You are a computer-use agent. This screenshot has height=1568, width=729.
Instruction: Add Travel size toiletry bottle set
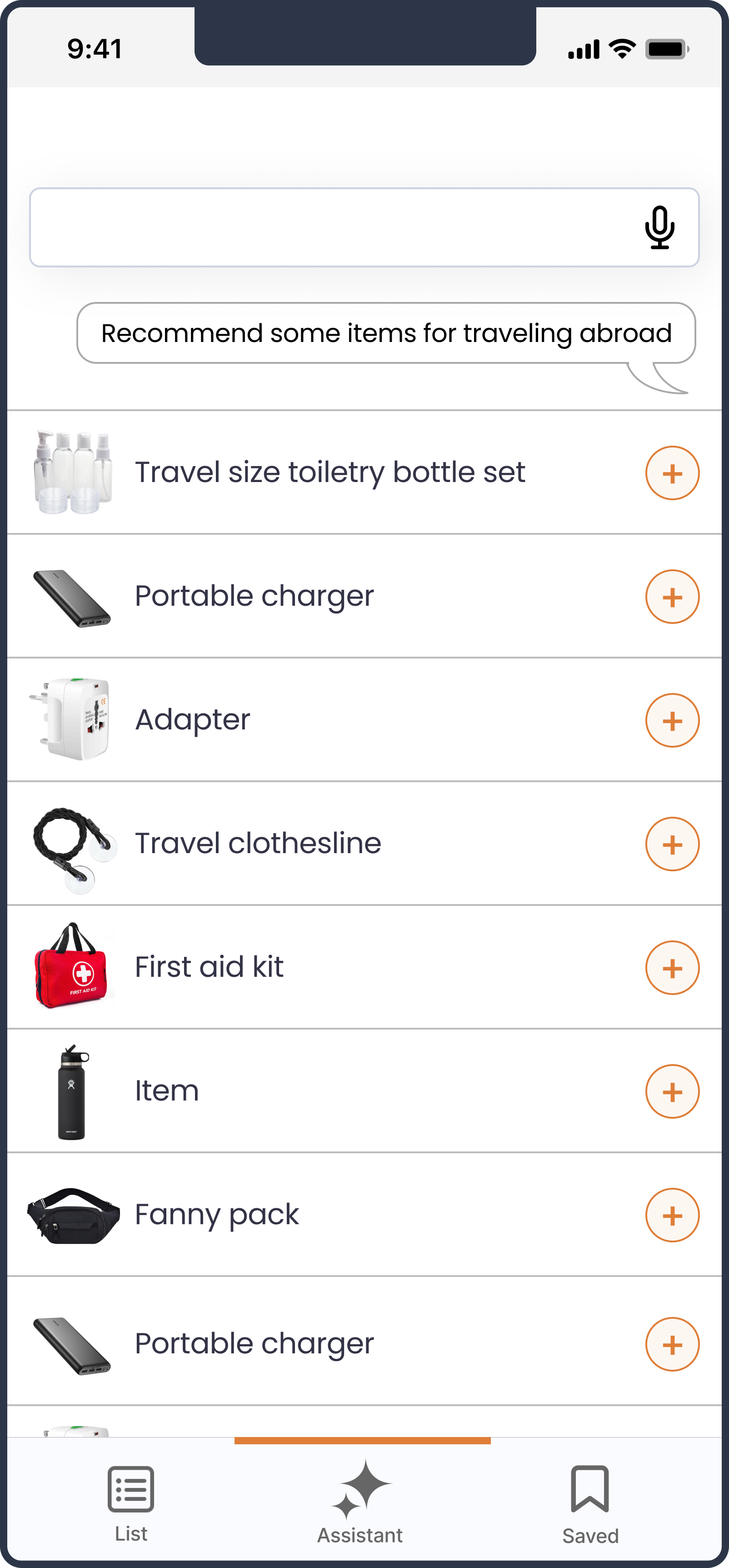(x=672, y=473)
